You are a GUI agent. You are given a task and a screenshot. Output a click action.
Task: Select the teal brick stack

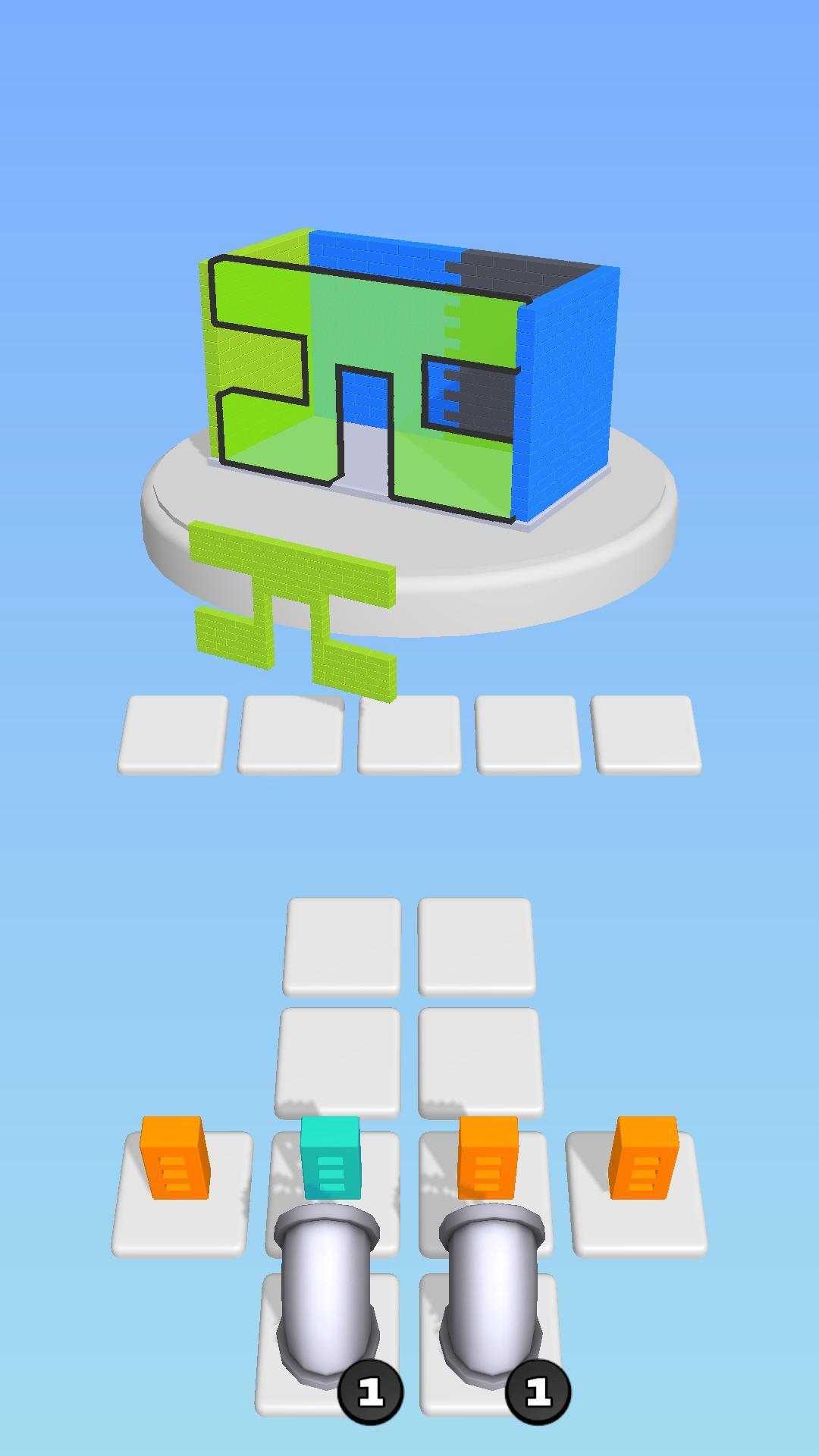(331, 1158)
